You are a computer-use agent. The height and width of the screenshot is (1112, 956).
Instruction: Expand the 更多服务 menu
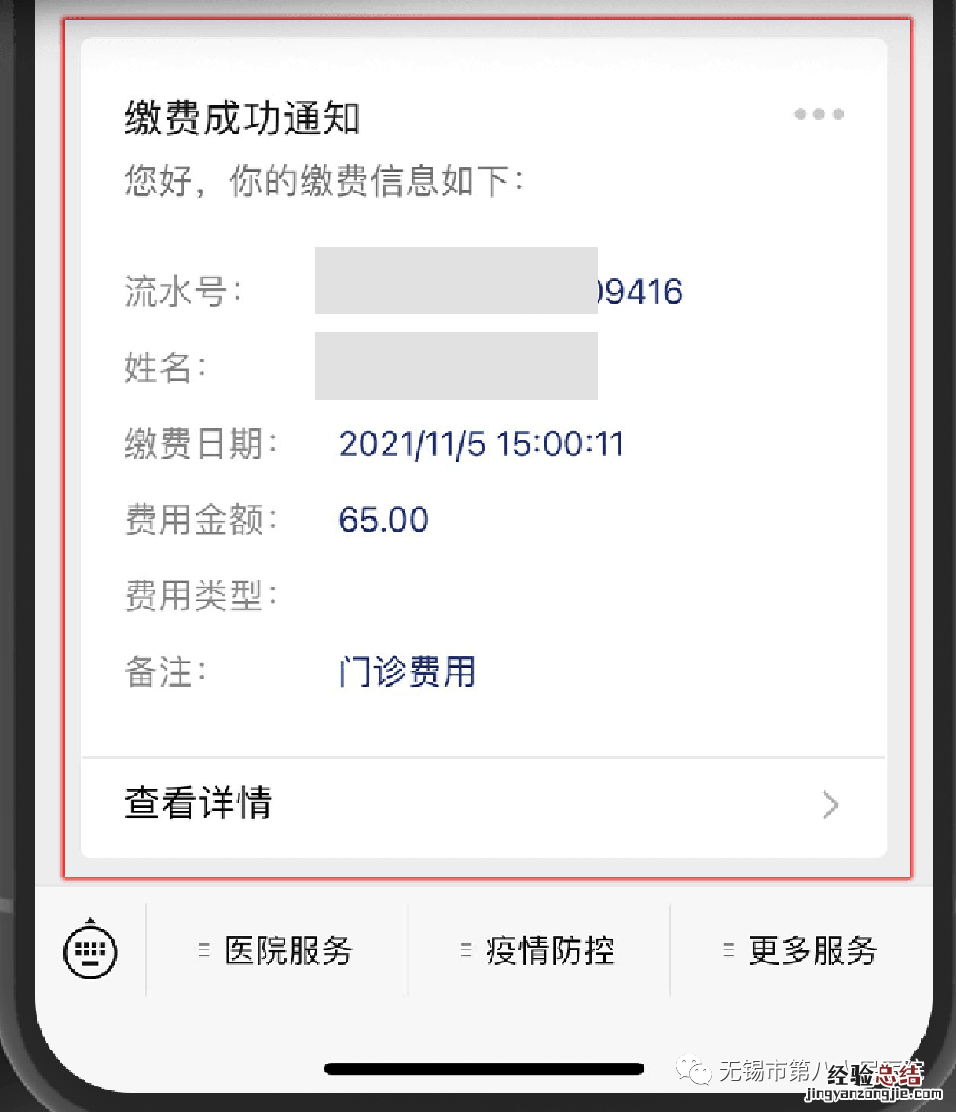point(800,950)
